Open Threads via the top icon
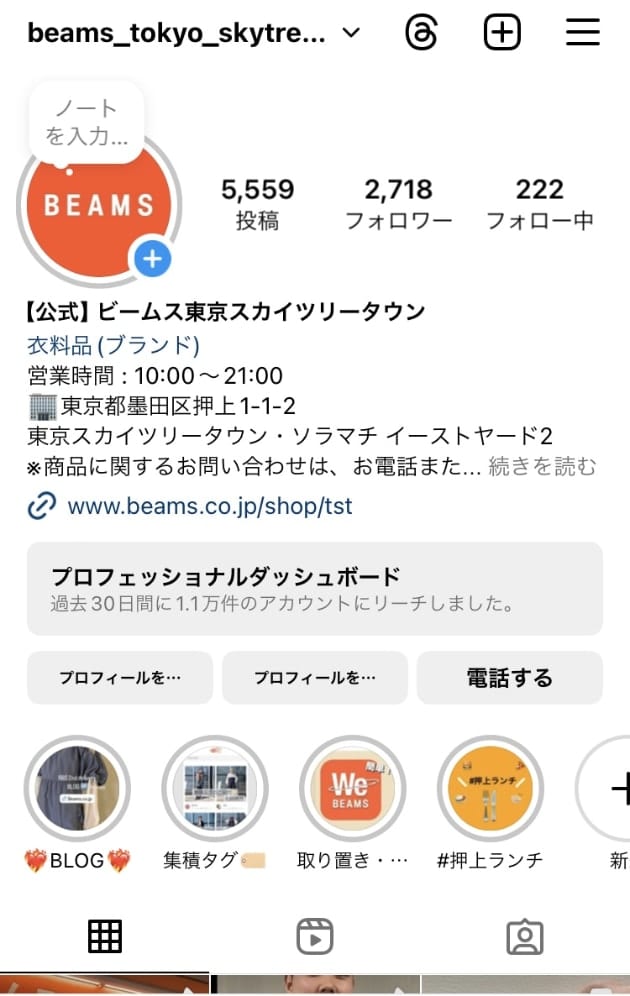 pos(421,33)
